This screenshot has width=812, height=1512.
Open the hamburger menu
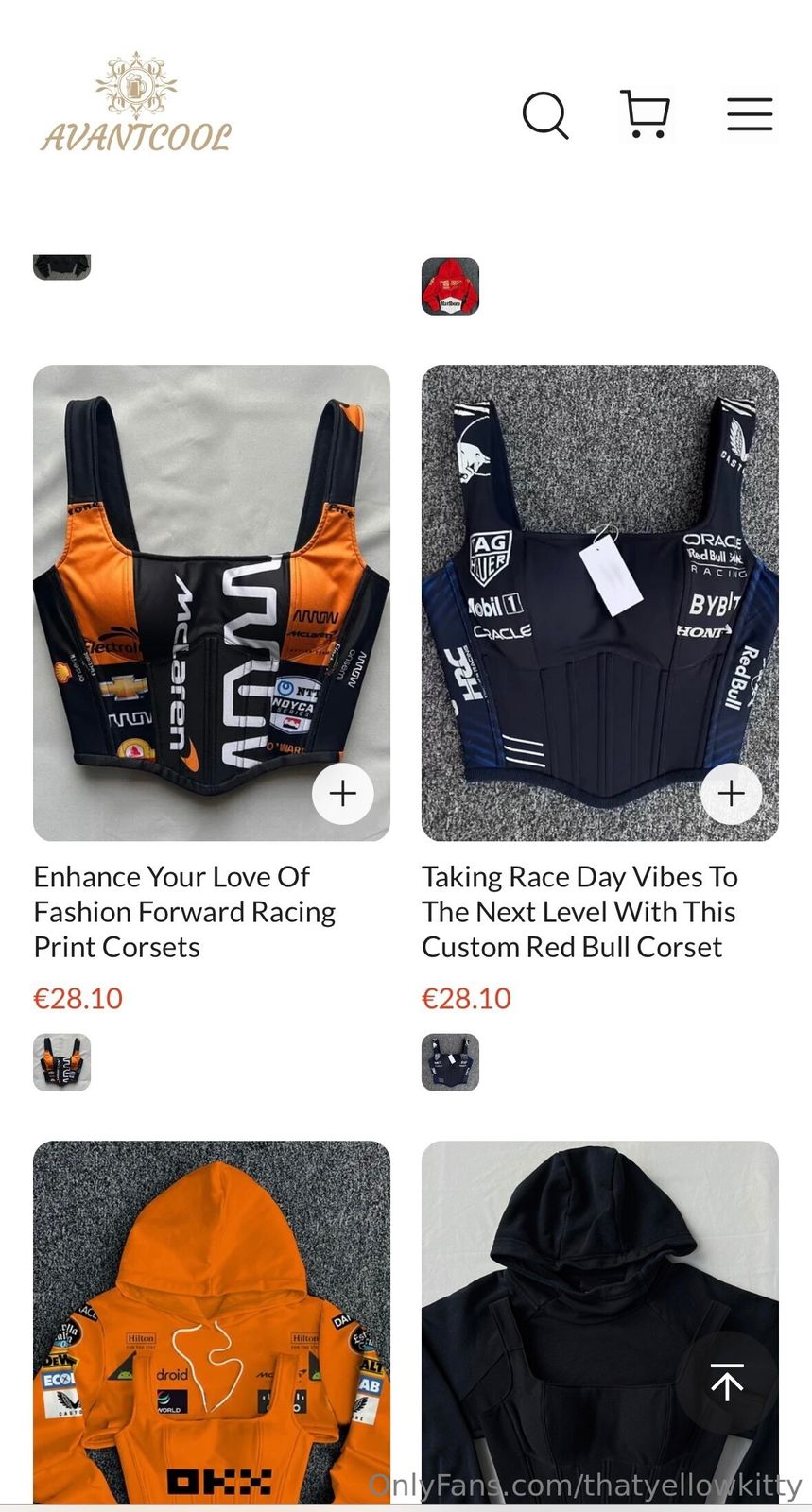pos(750,114)
